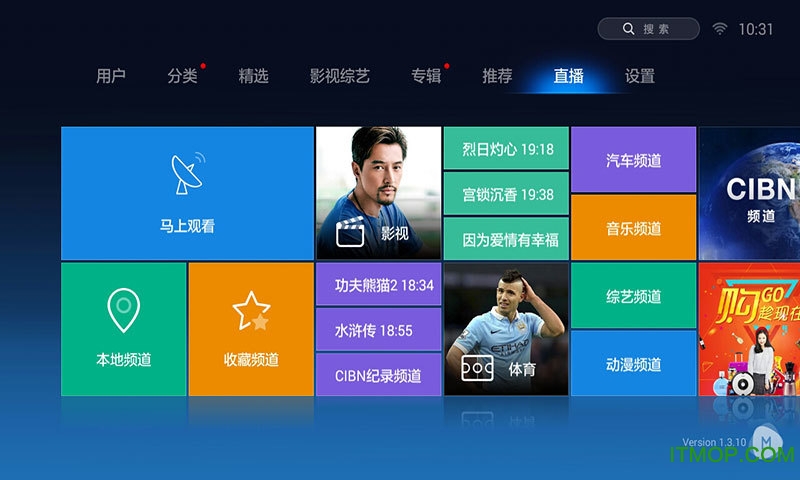Open 动漫频道 channel

633,364
